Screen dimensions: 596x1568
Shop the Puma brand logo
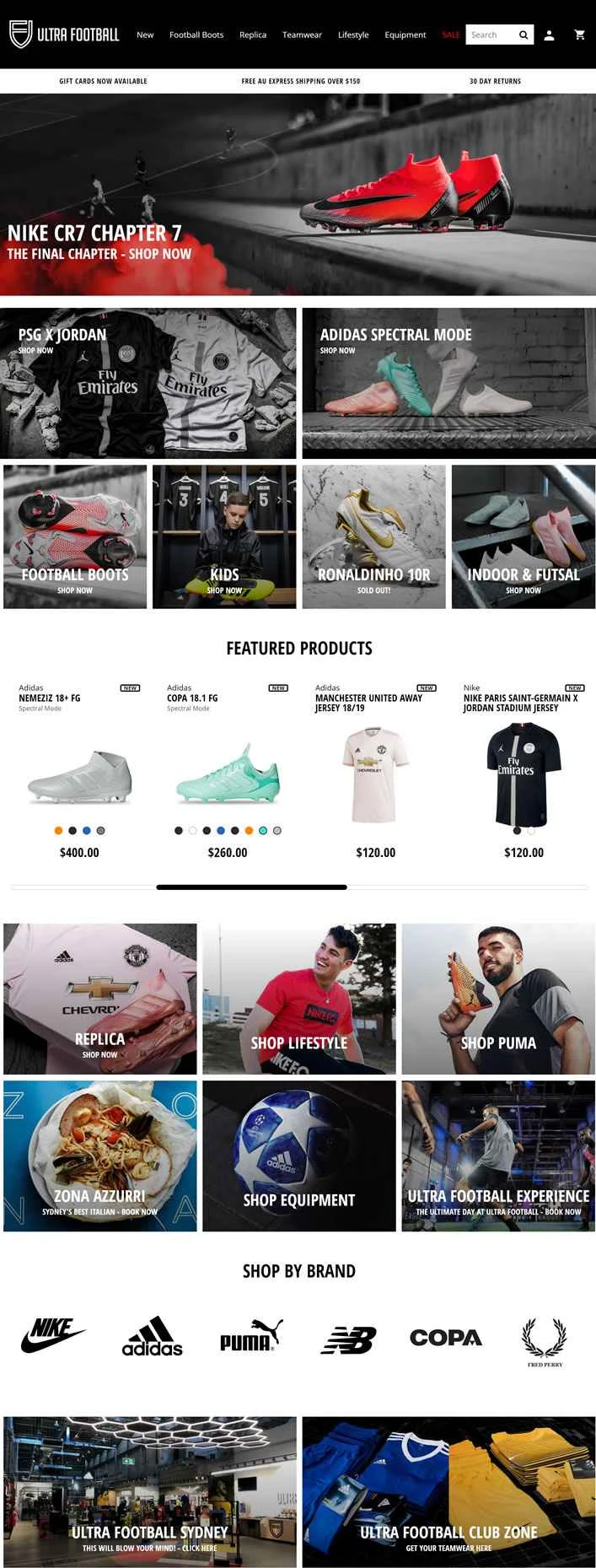point(250,1337)
